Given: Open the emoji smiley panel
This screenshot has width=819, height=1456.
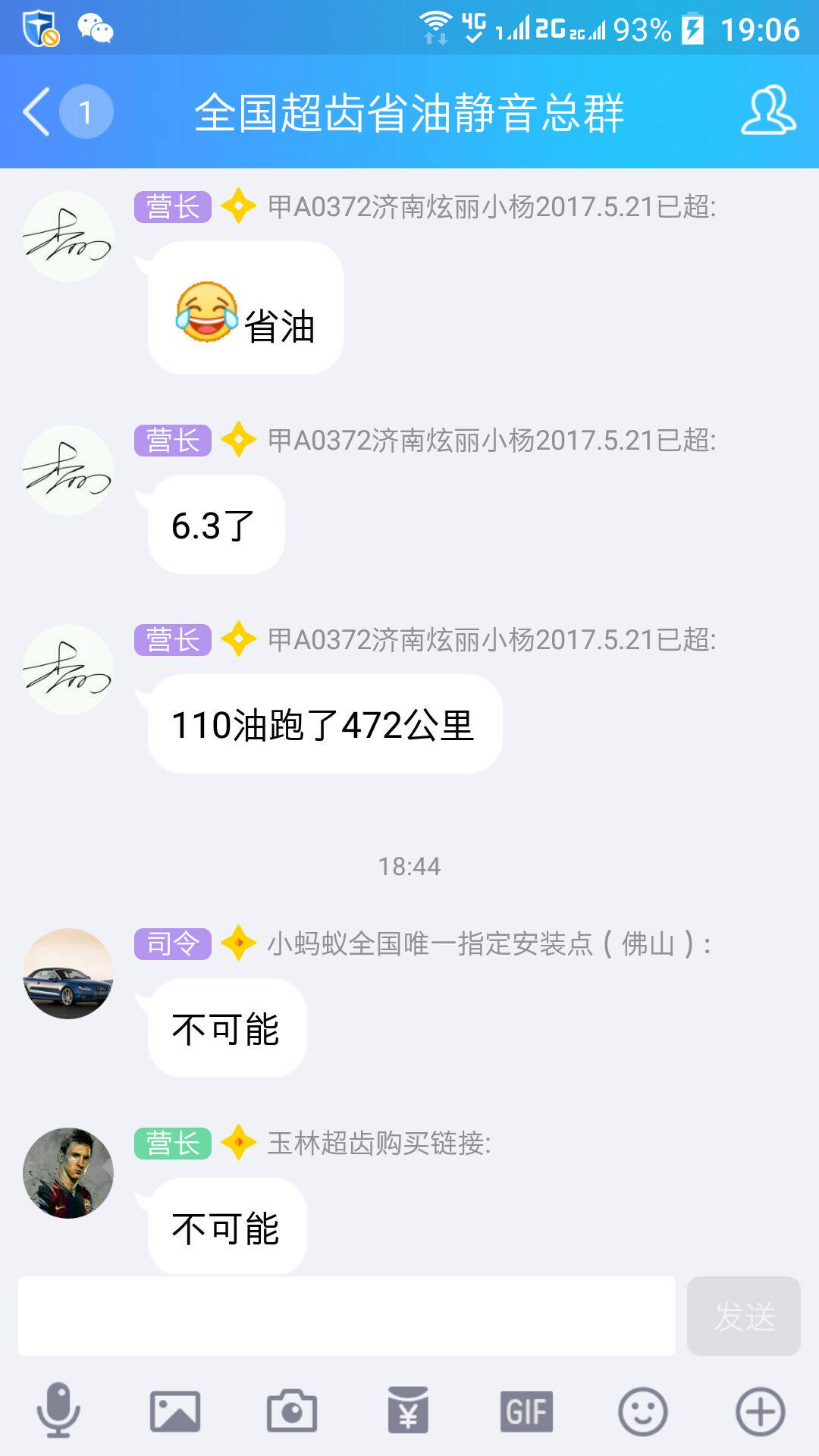Looking at the screenshot, I should 643,1411.
